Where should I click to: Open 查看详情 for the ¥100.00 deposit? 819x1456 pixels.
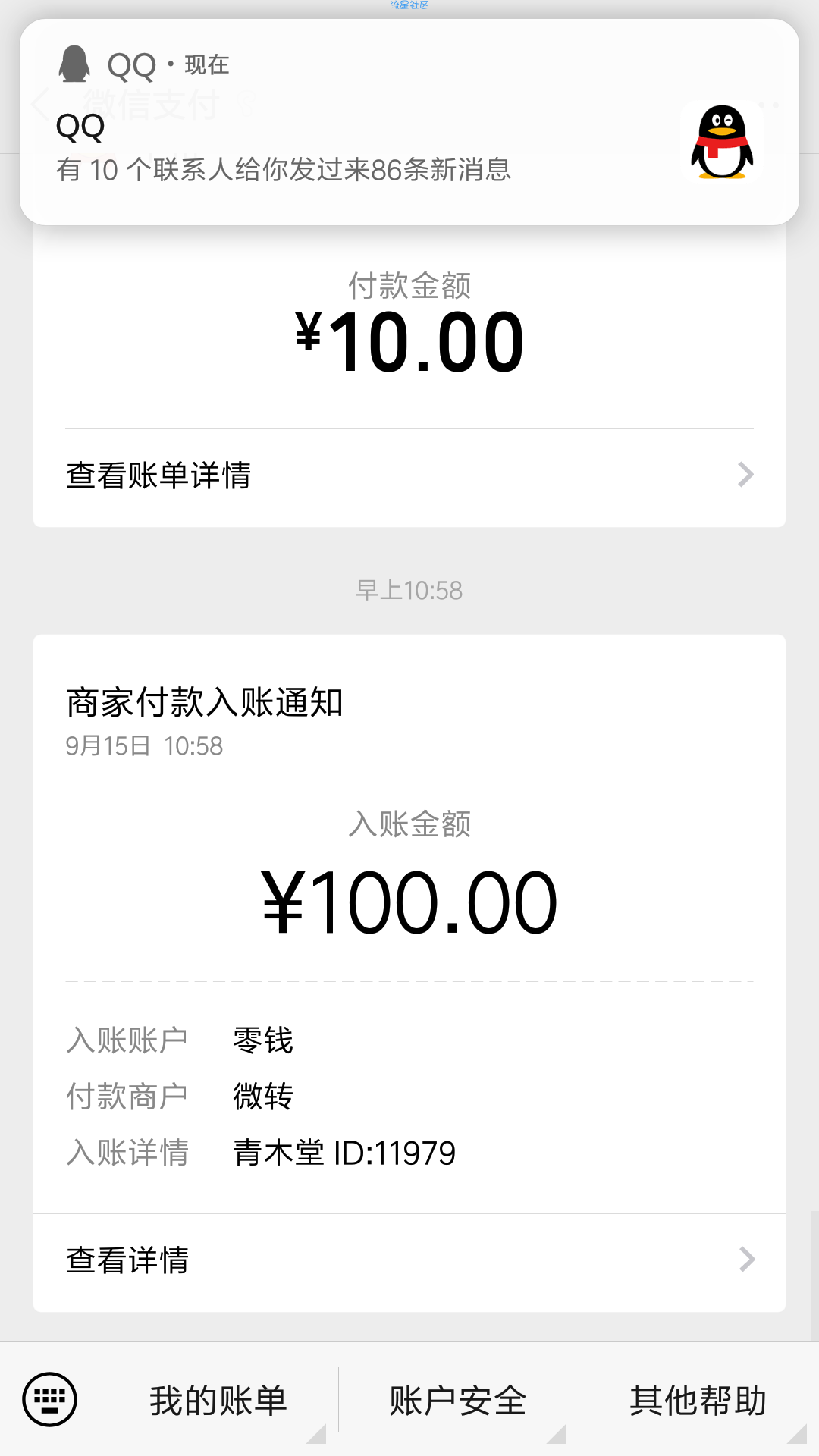409,1260
